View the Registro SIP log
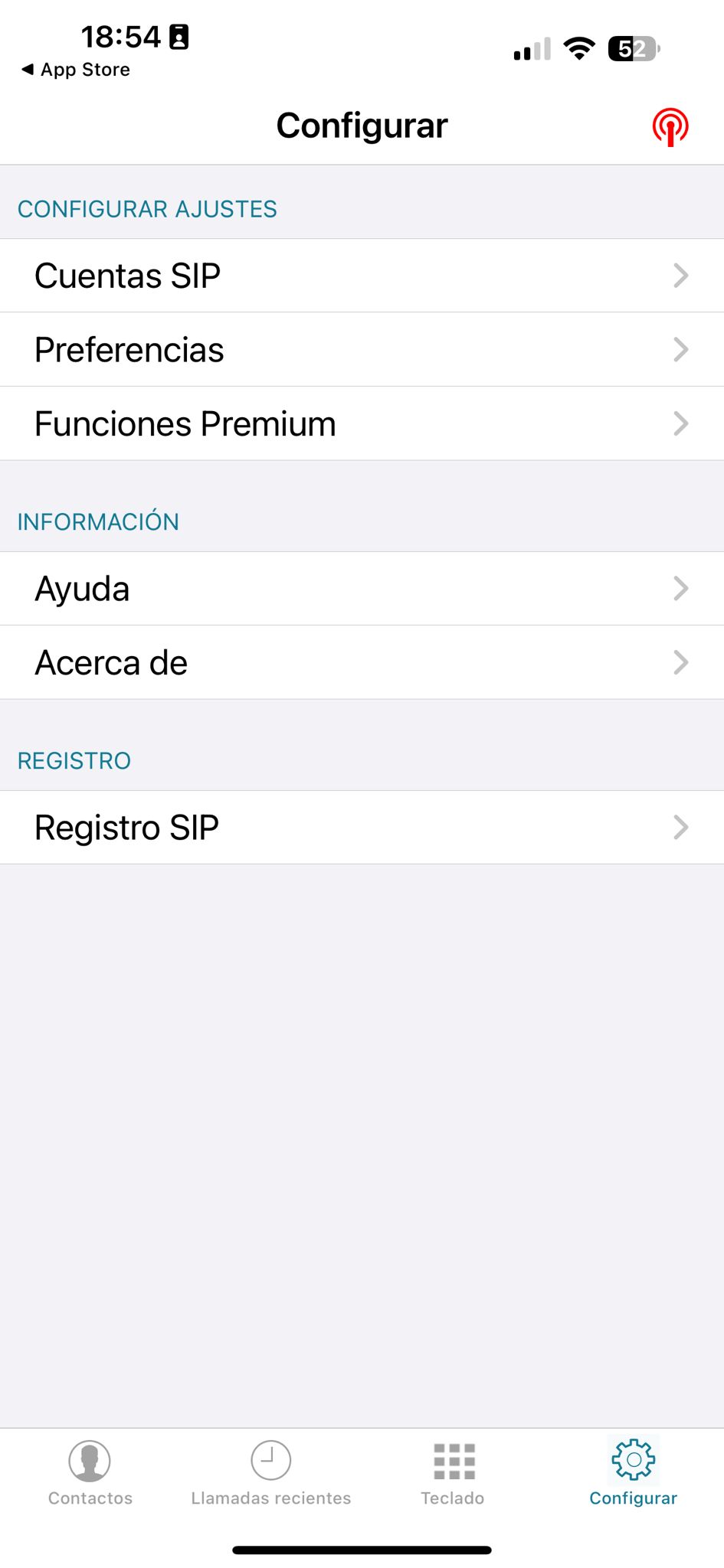Image resolution: width=724 pixels, height=1568 pixels. 362,828
